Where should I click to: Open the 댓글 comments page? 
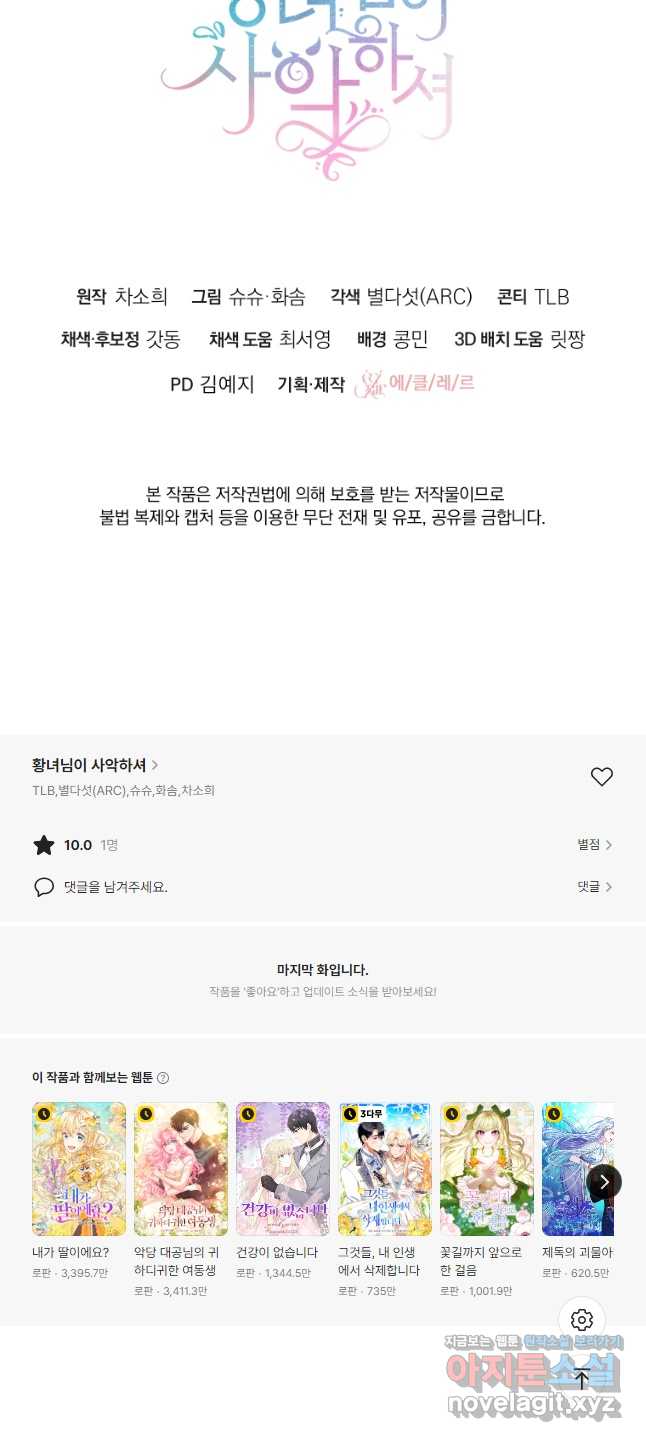[594, 887]
